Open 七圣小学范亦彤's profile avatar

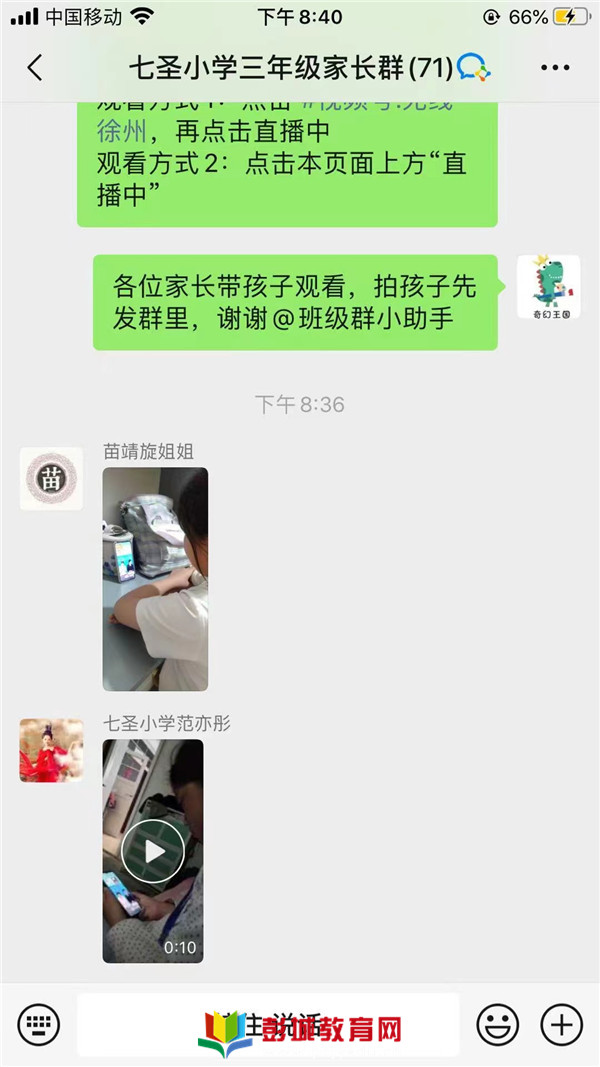(x=51, y=750)
